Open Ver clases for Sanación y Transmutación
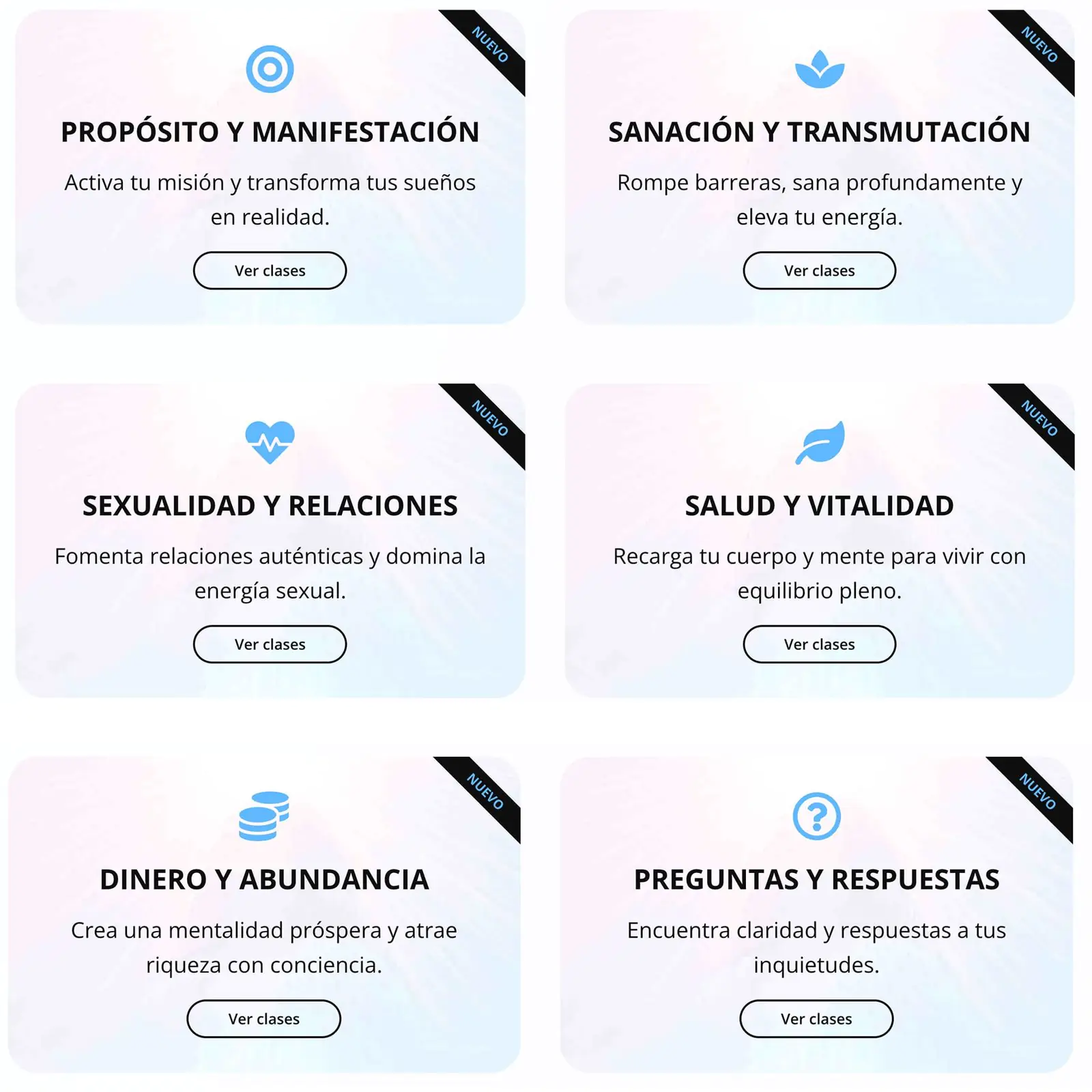 (x=819, y=271)
